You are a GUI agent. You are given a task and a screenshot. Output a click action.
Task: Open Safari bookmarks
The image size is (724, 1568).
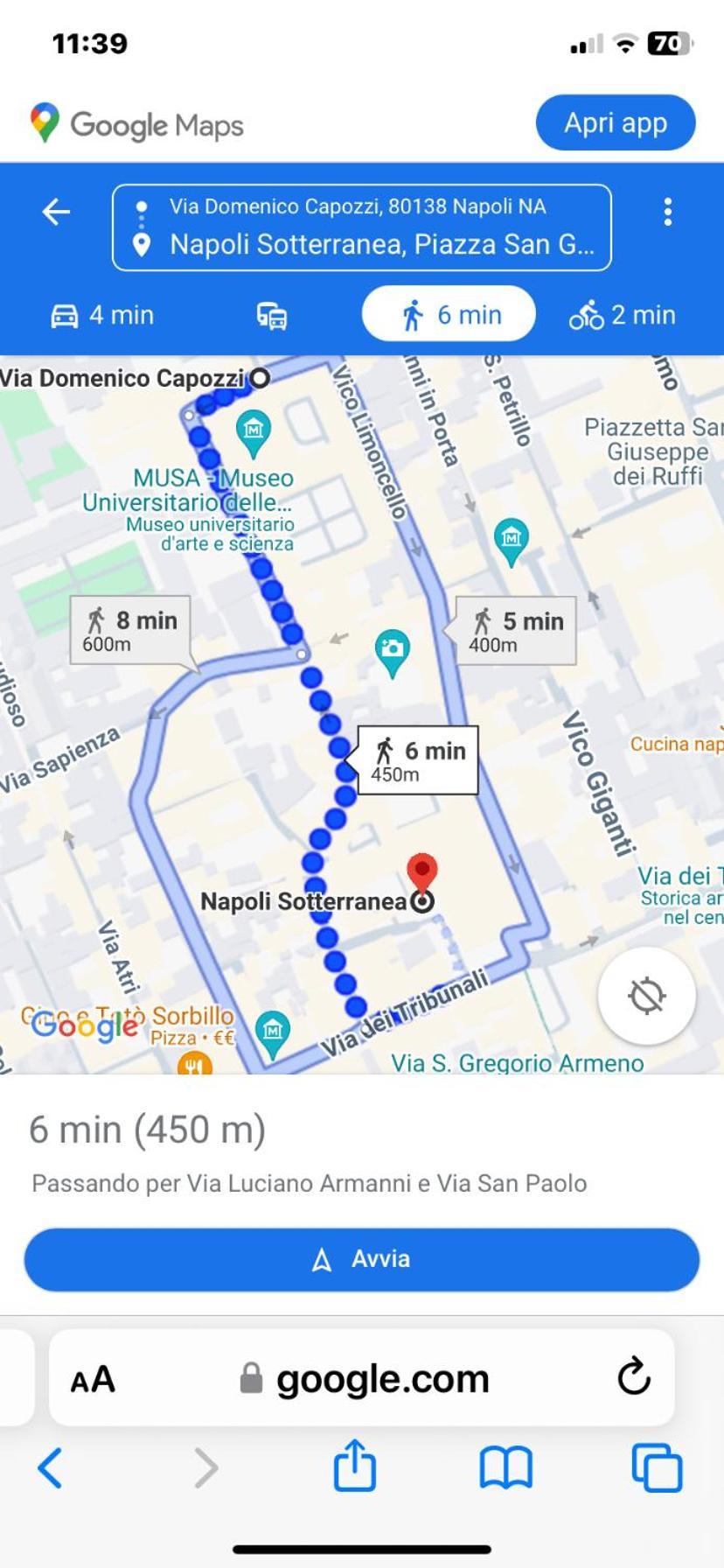[x=505, y=1466]
